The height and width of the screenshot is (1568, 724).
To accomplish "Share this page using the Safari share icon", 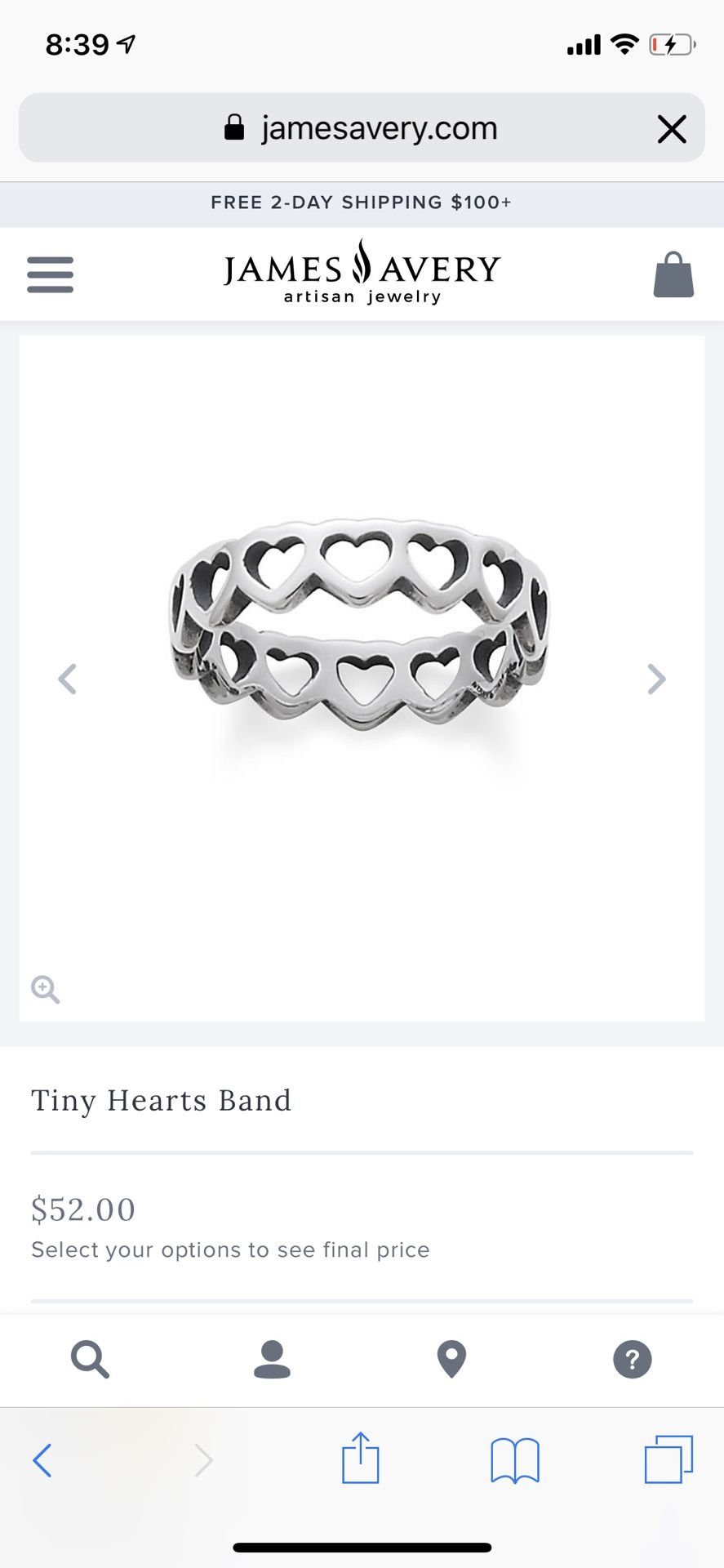I will coord(360,1461).
